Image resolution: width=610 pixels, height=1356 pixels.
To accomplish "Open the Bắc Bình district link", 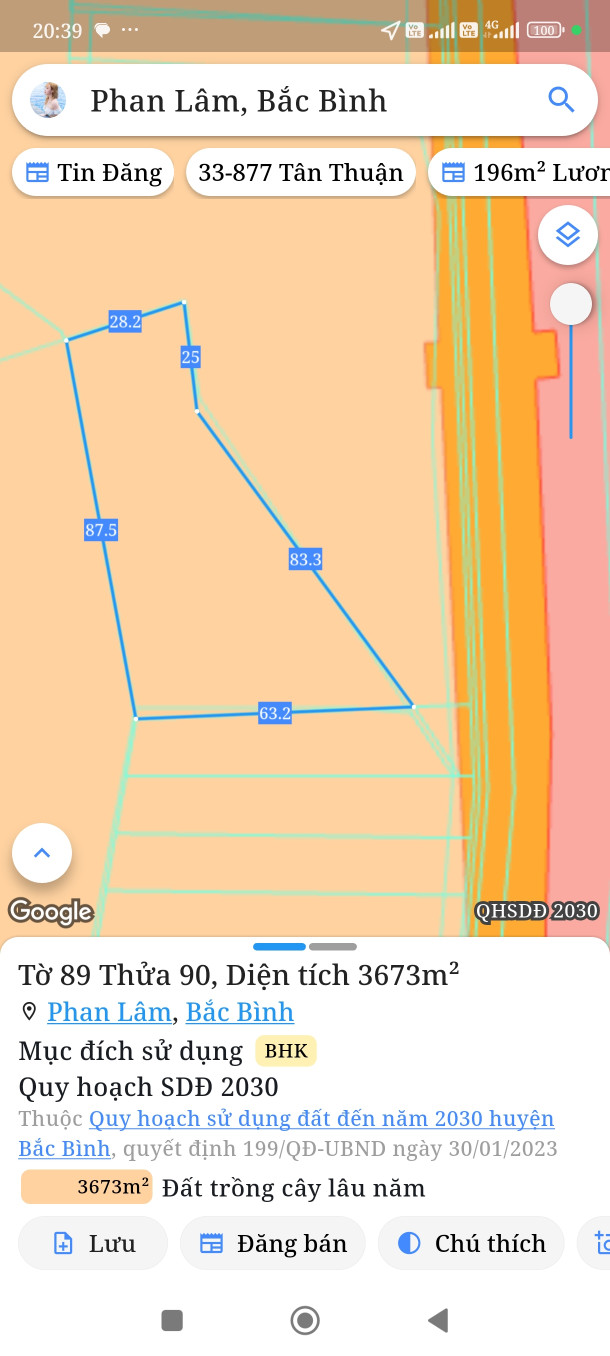I will (240, 1012).
